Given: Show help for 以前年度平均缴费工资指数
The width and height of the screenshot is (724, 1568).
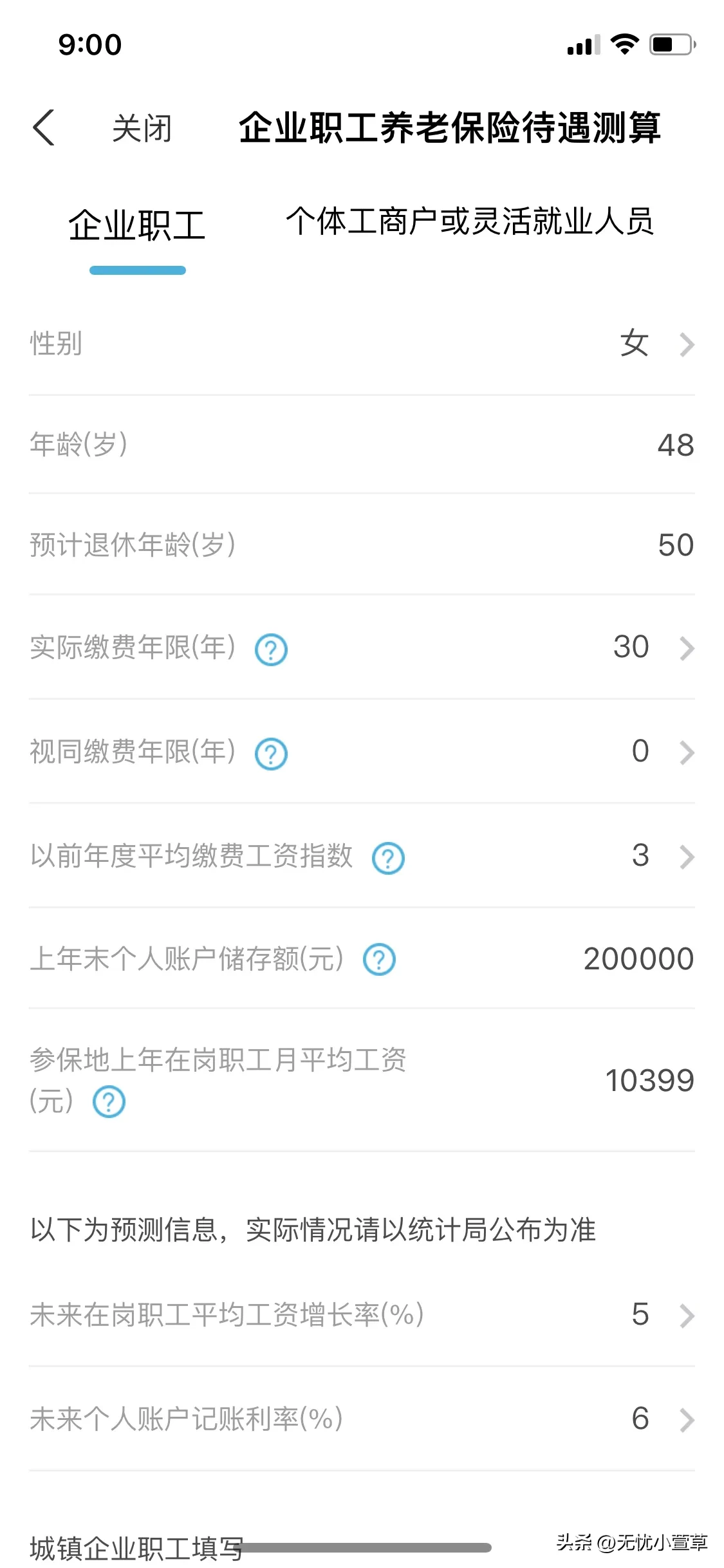Looking at the screenshot, I should 388,858.
